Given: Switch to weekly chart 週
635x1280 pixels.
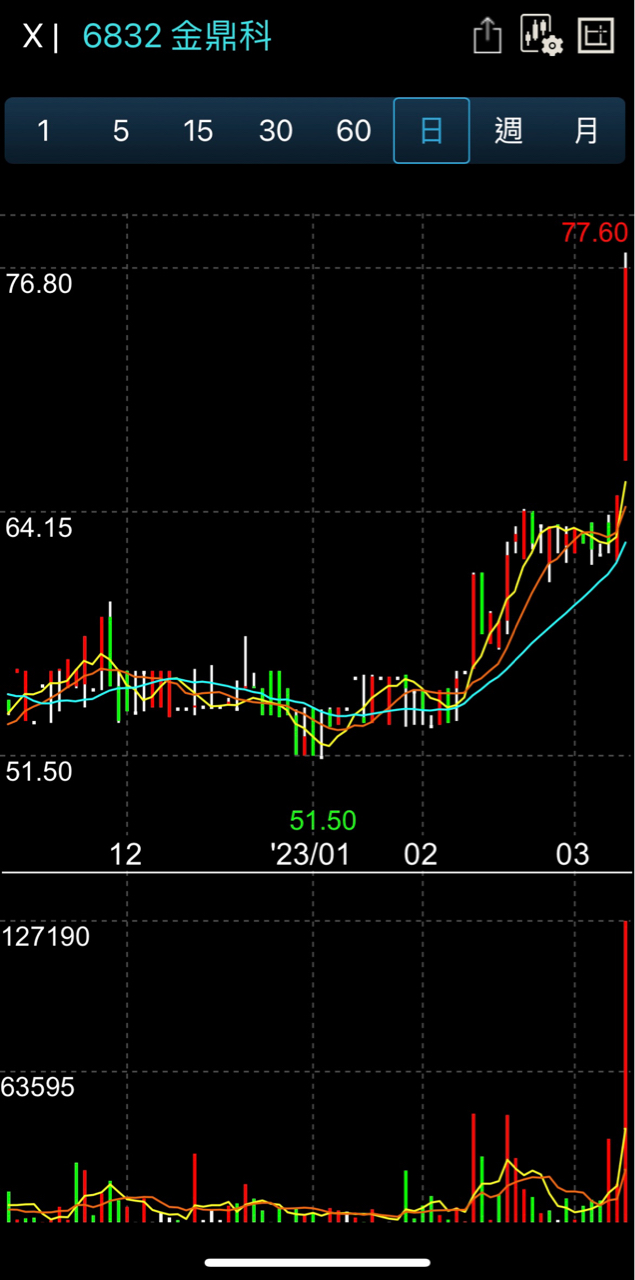Looking at the screenshot, I should coord(509,131).
